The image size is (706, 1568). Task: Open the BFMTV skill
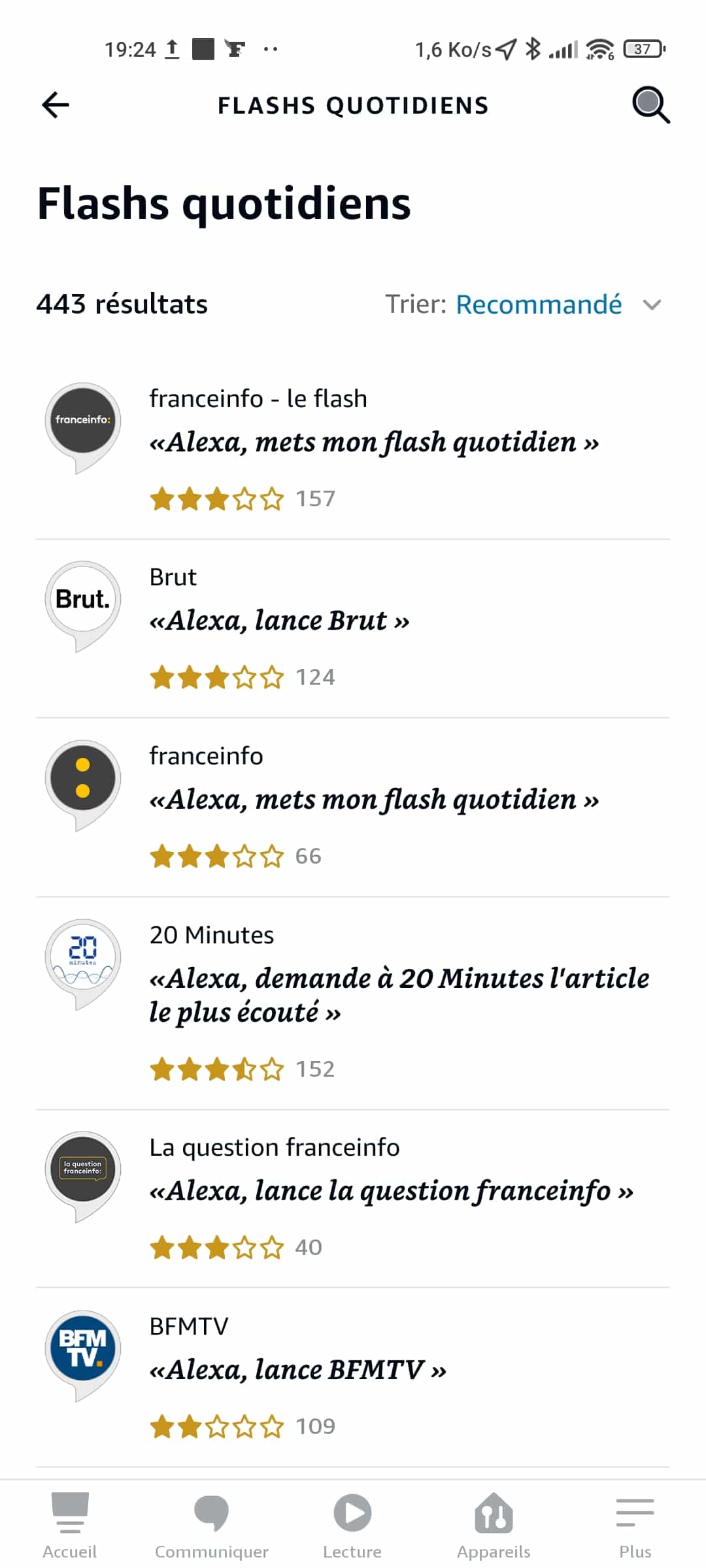[x=353, y=1377]
